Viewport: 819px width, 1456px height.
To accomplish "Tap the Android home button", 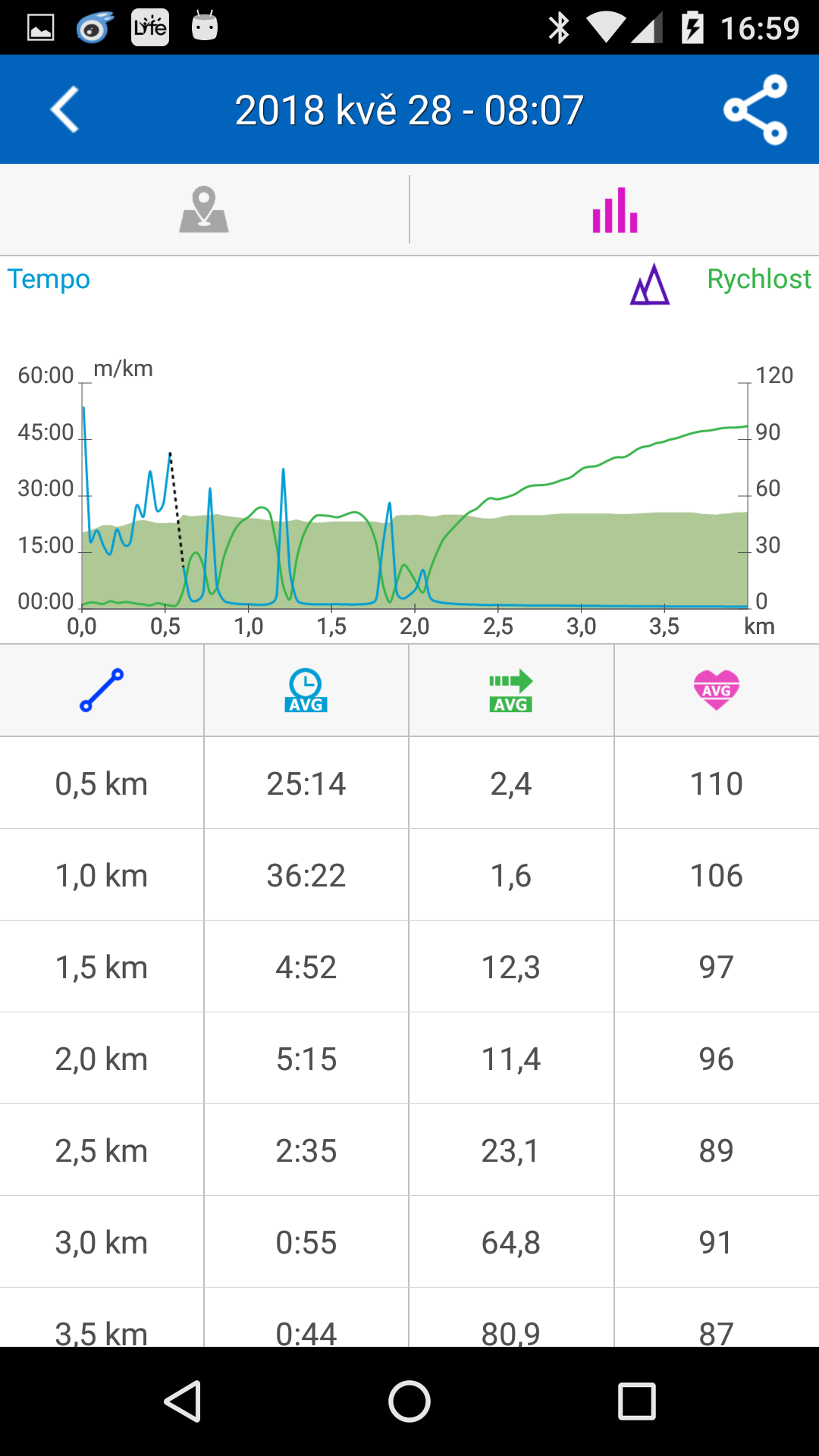I will point(409,1401).
